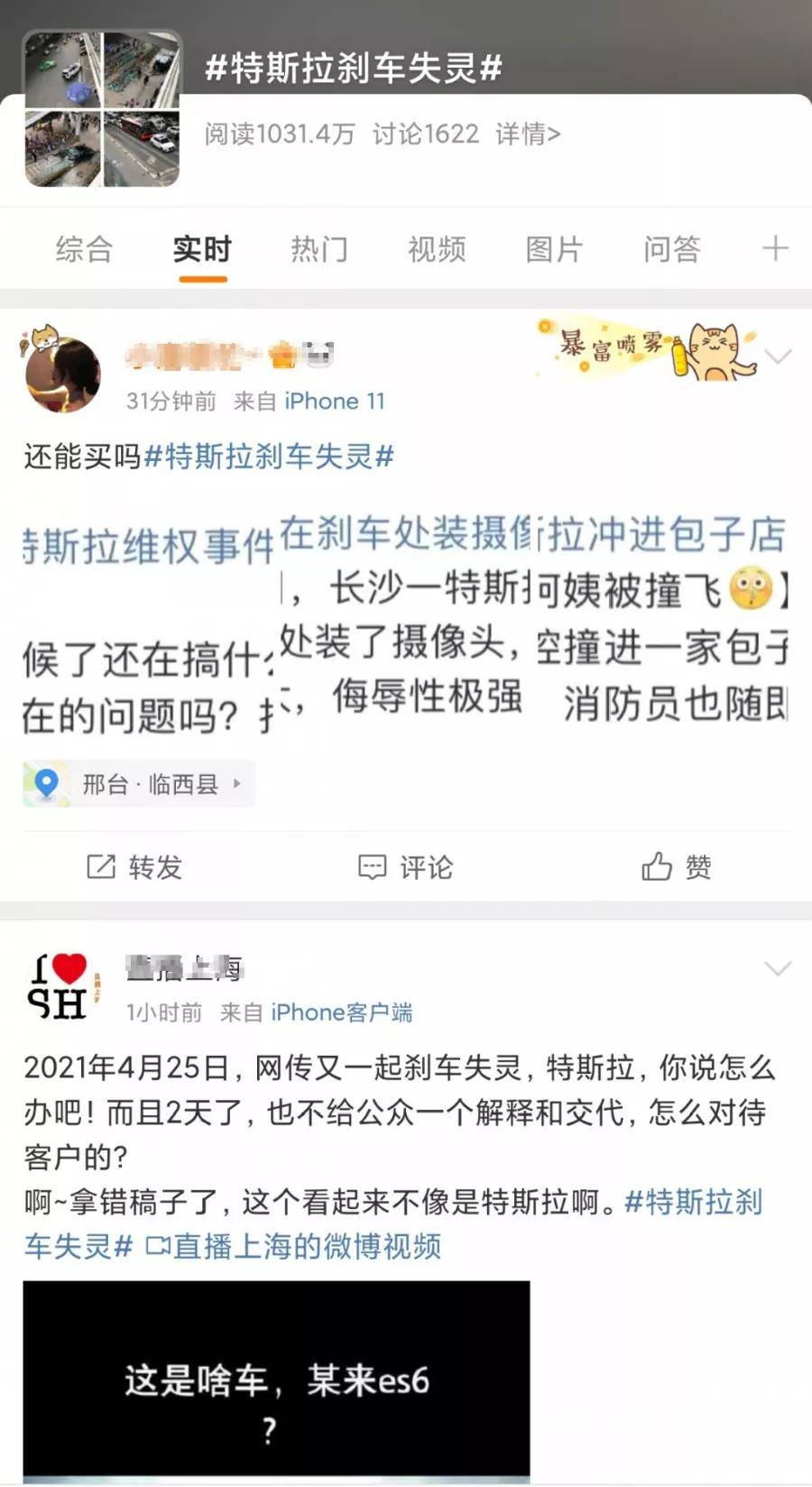Open topic details via 详情>

[528, 134]
